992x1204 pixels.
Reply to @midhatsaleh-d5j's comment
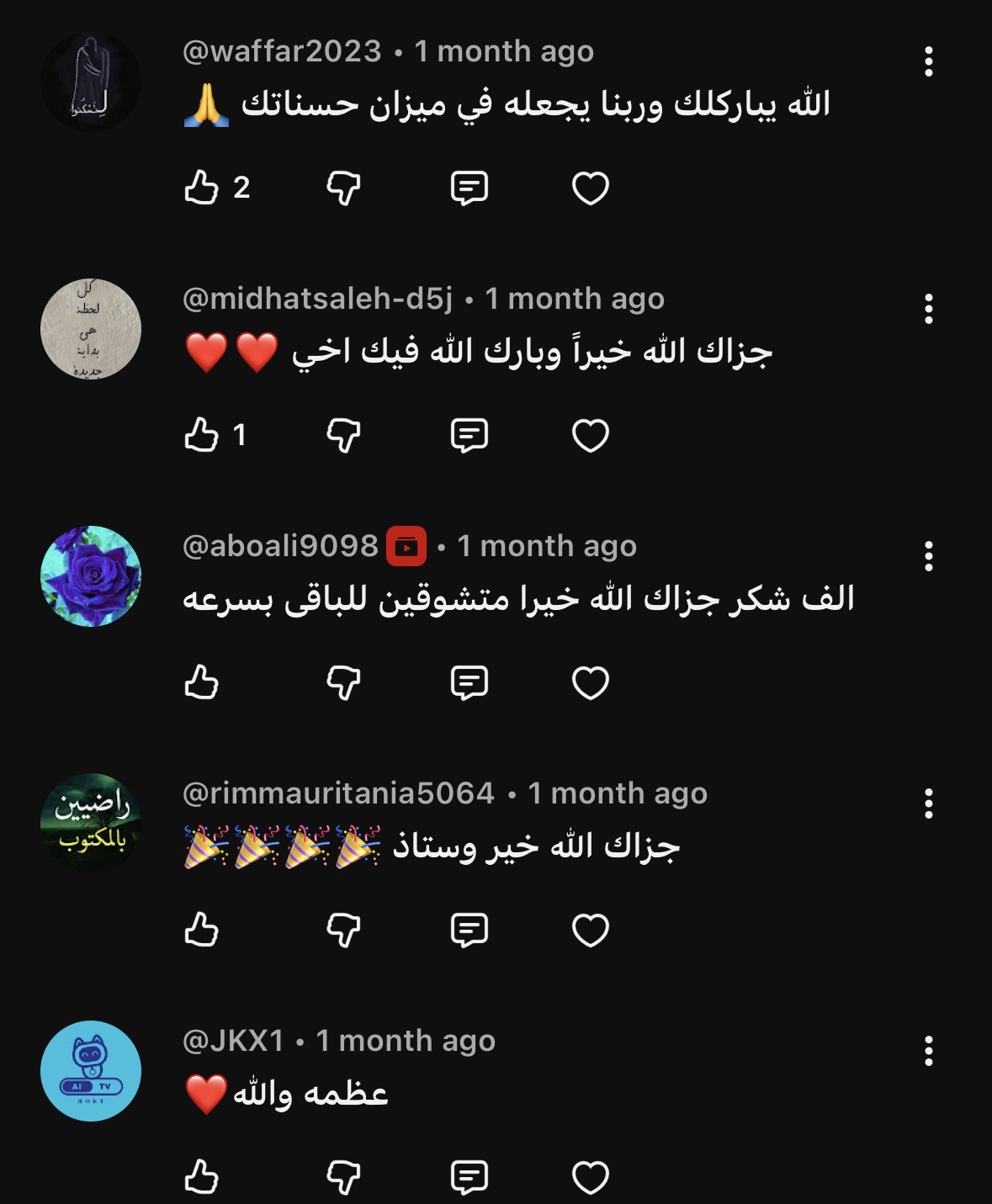(469, 435)
